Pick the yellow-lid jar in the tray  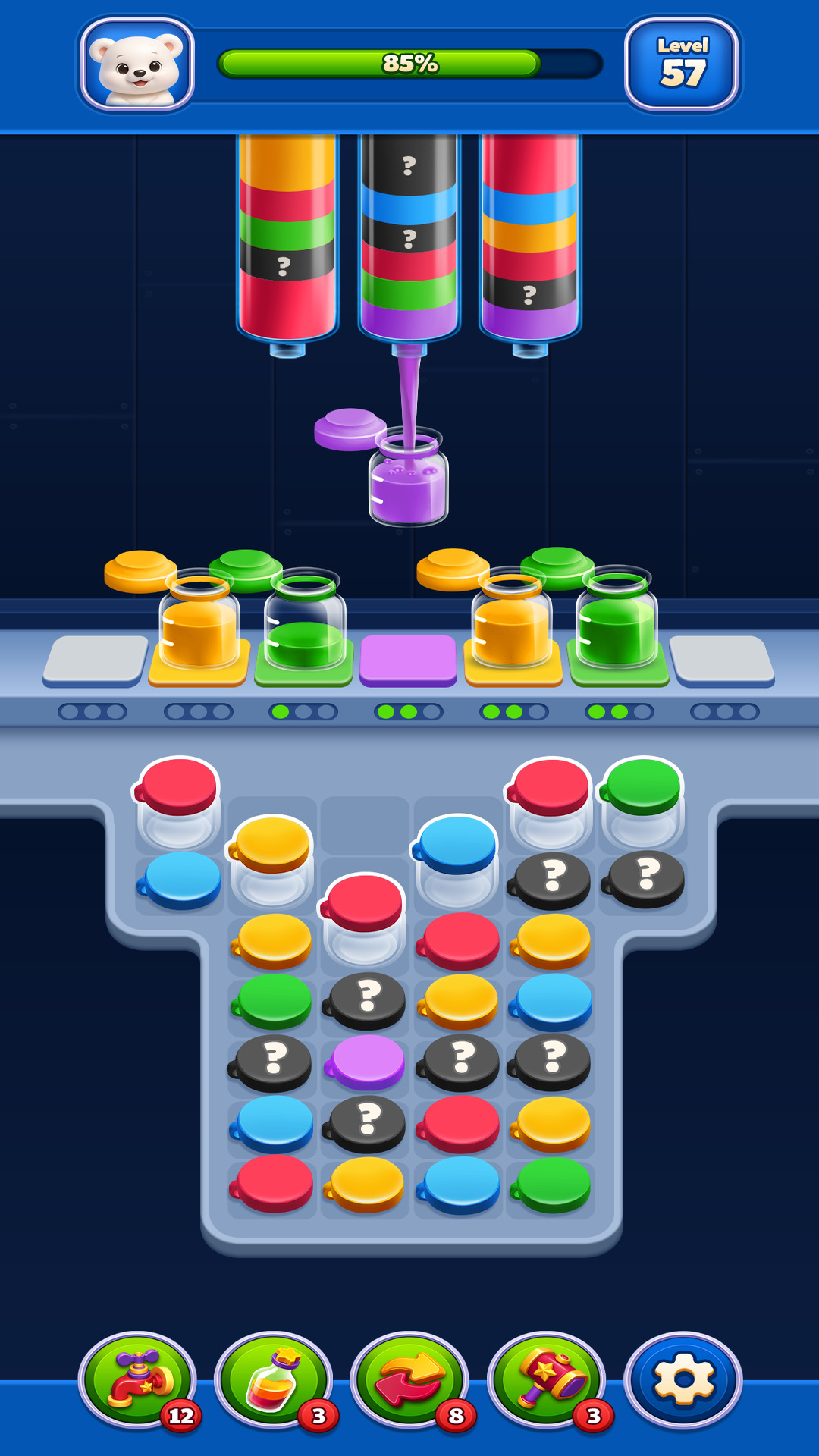click(271, 861)
